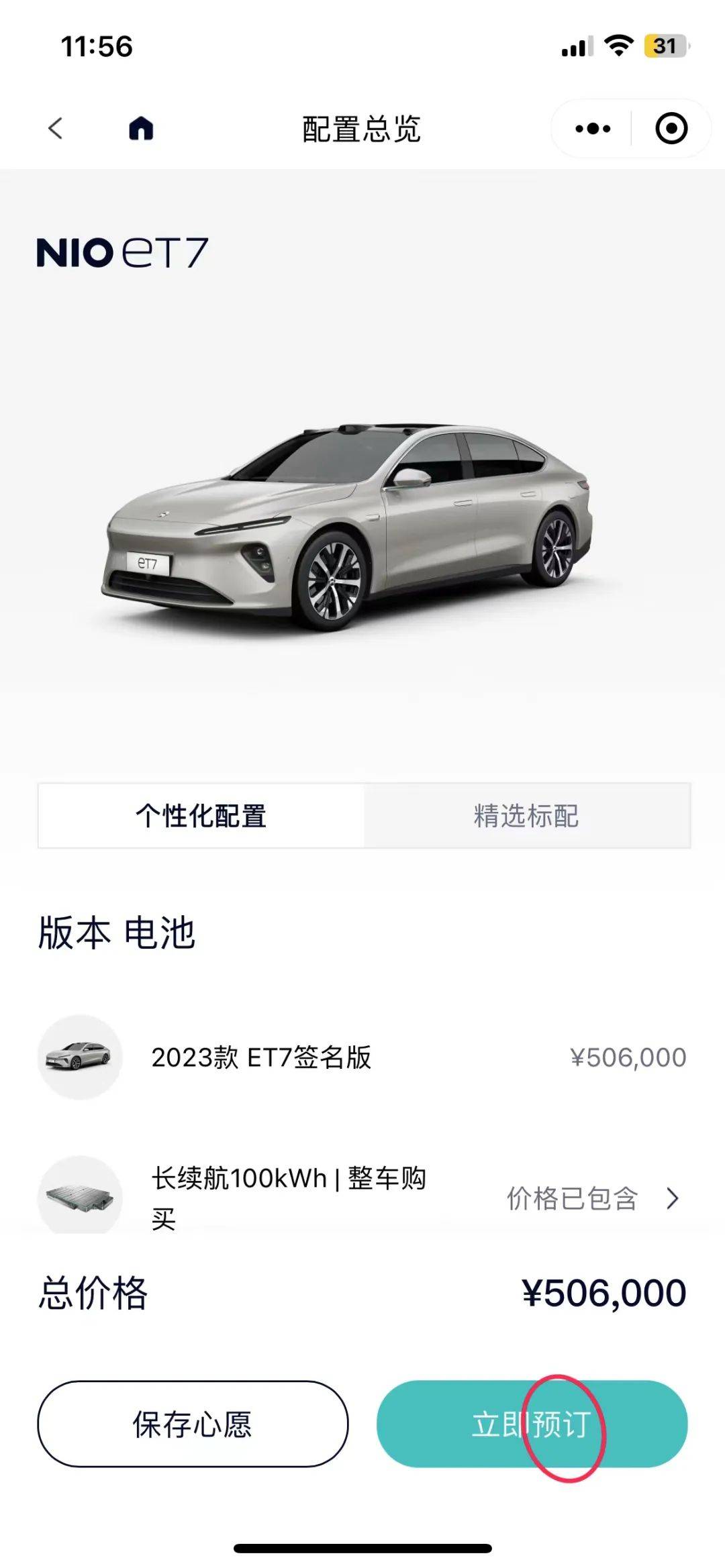Viewport: 725px width, 1568px height.
Task: Tap the 保存心愿 button
Action: coord(193,1424)
